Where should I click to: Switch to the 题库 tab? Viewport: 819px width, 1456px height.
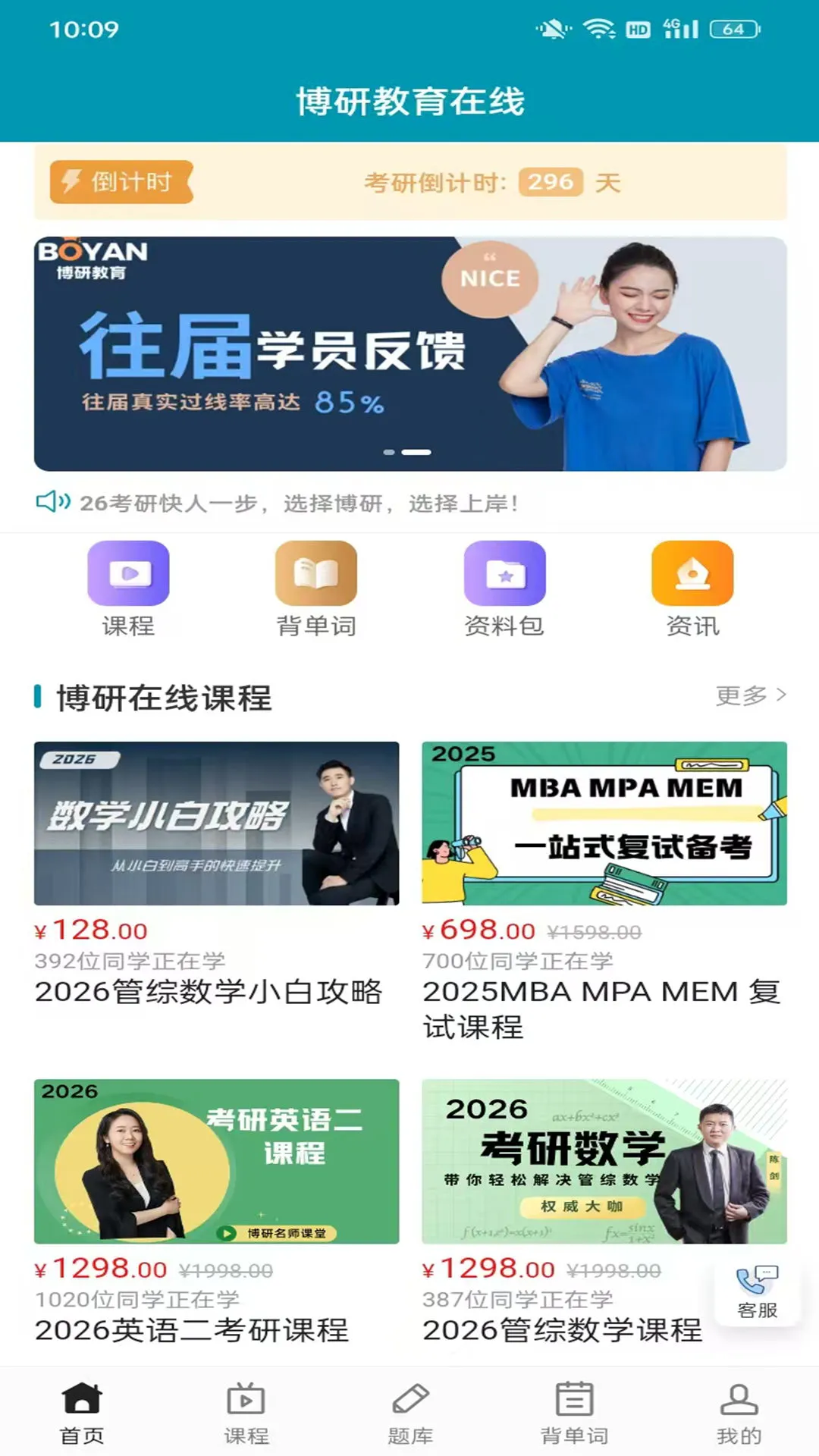coord(410,1413)
